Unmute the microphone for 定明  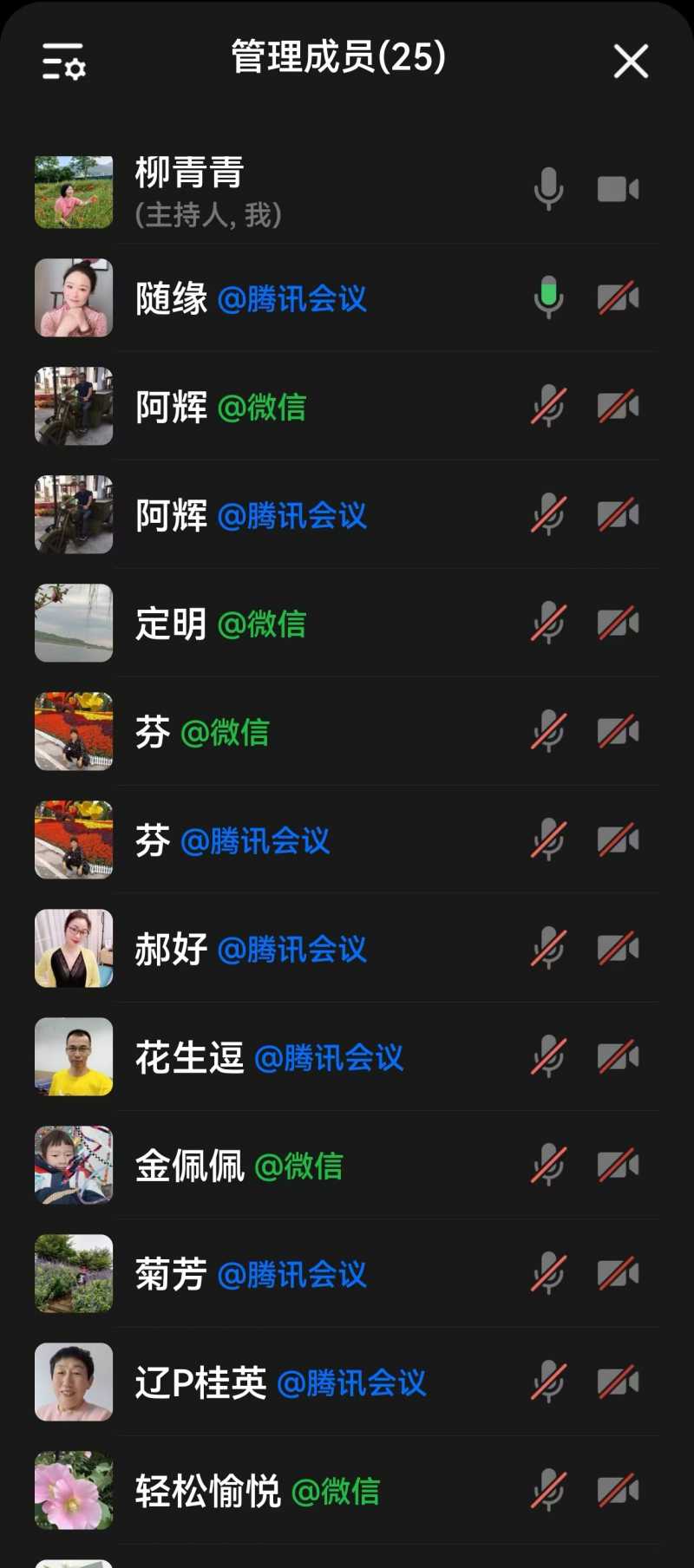[x=548, y=624]
